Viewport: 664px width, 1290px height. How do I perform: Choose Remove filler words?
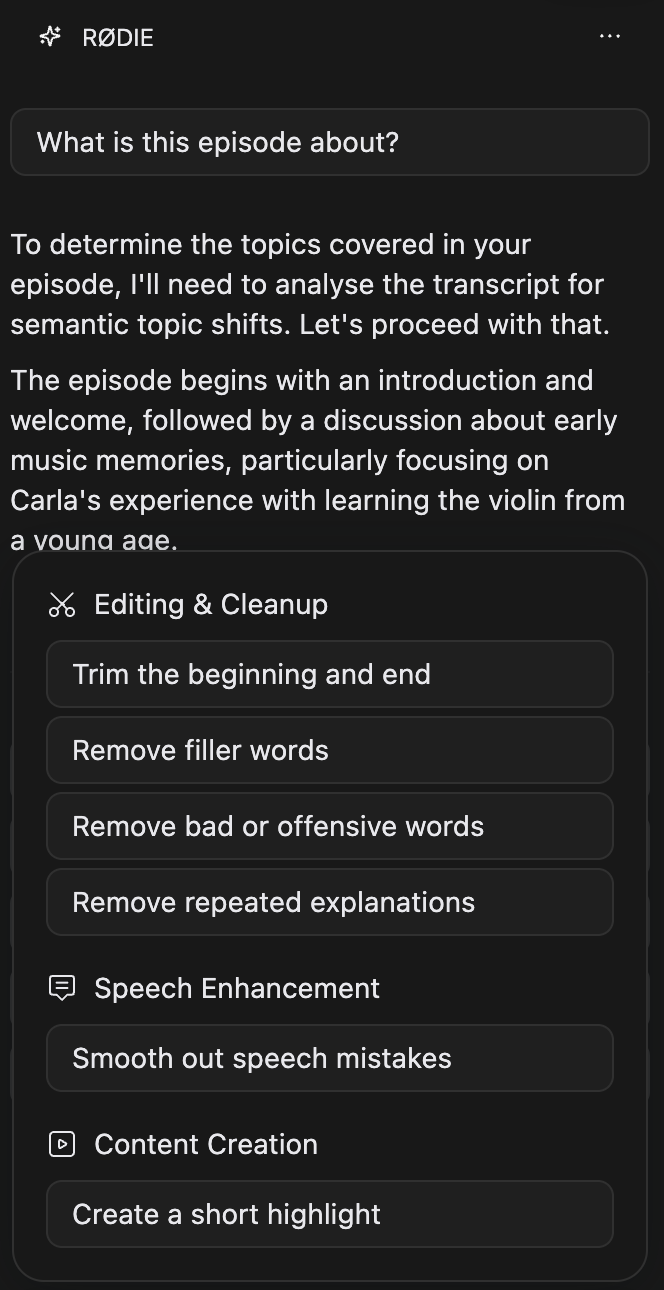point(330,750)
